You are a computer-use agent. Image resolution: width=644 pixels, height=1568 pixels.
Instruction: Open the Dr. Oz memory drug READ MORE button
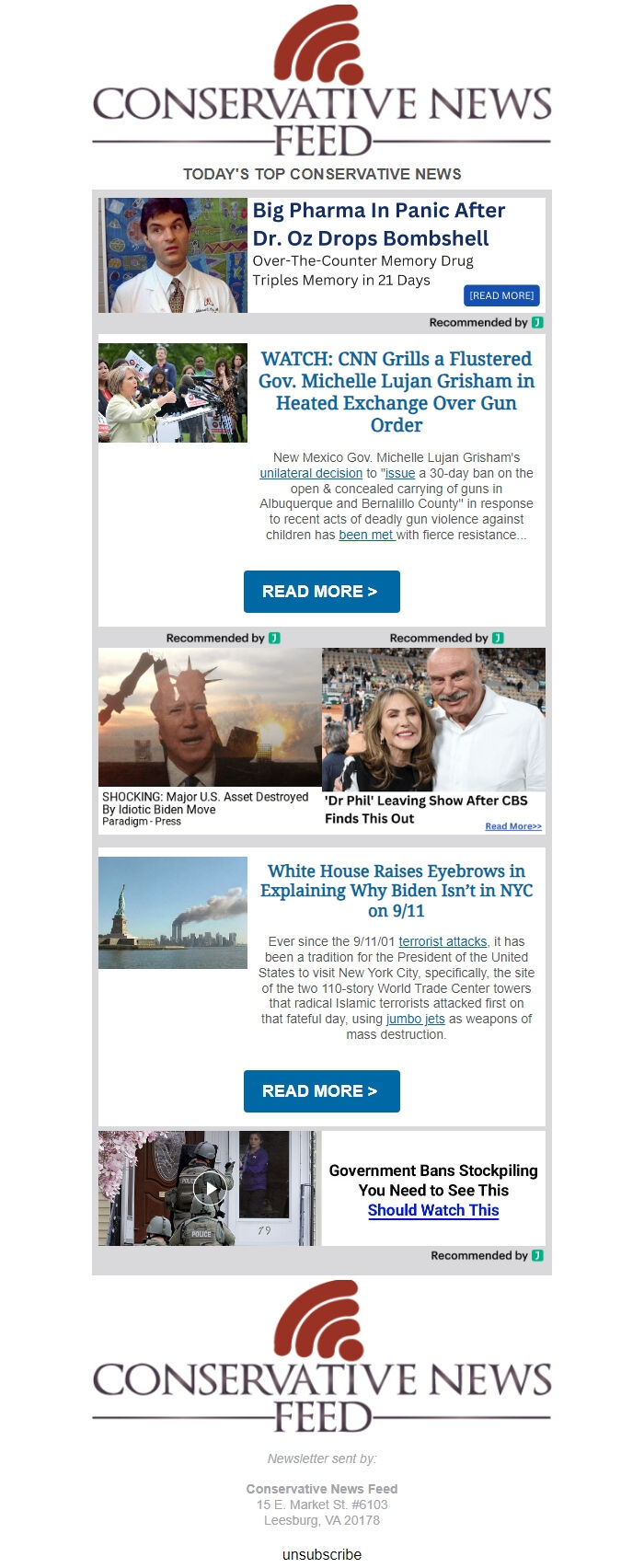(501, 295)
